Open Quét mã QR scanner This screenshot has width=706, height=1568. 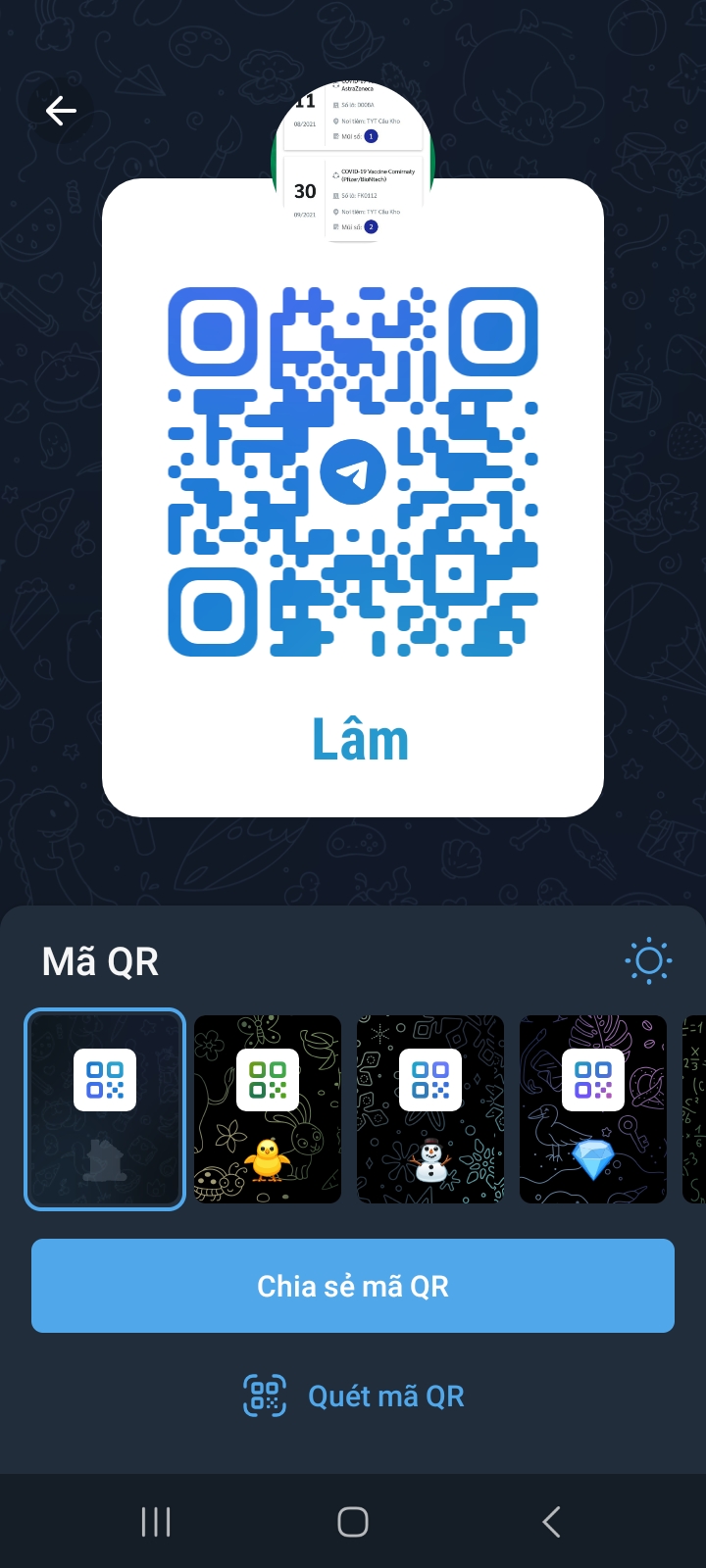[353, 1396]
